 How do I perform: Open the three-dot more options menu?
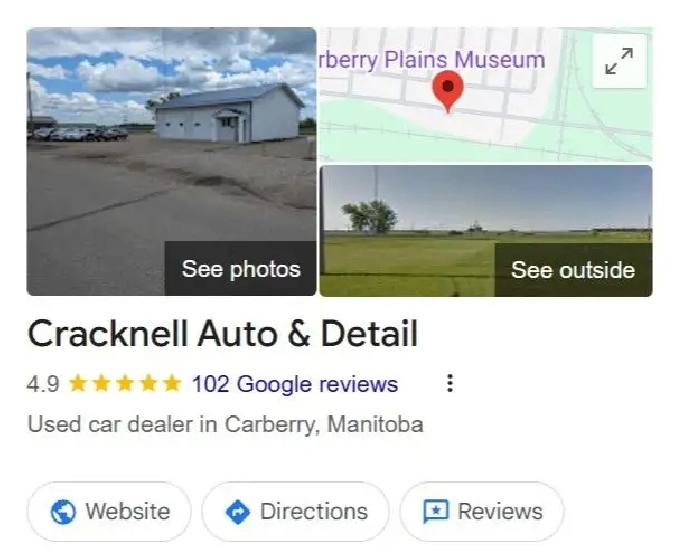(450, 384)
